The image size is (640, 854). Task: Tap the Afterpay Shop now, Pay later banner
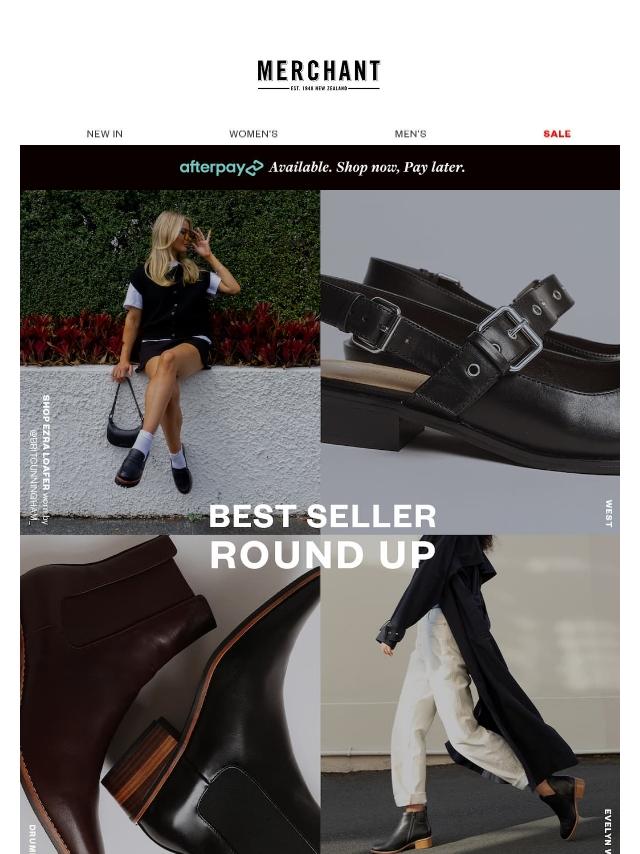[x=320, y=167]
